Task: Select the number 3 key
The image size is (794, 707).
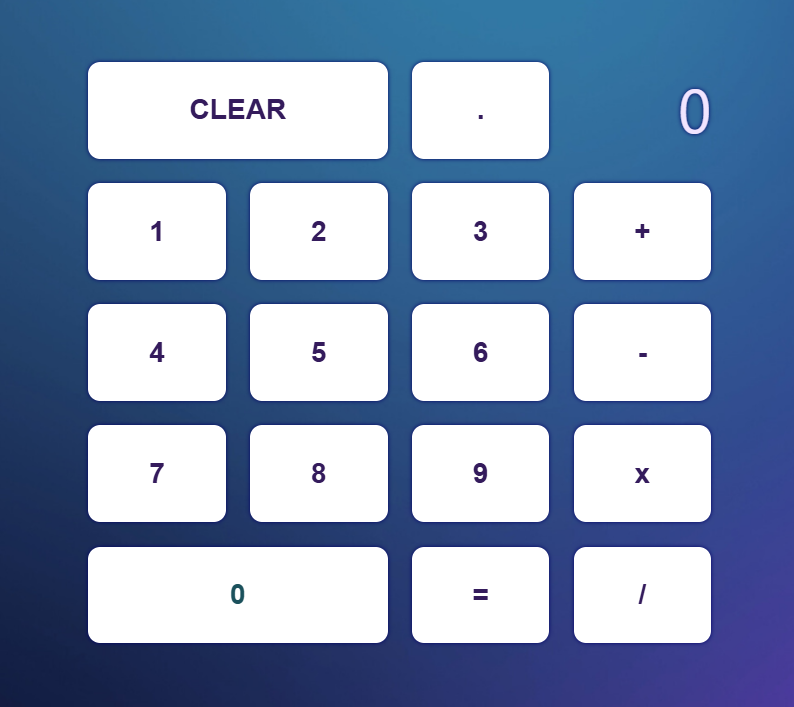Action: (480, 231)
